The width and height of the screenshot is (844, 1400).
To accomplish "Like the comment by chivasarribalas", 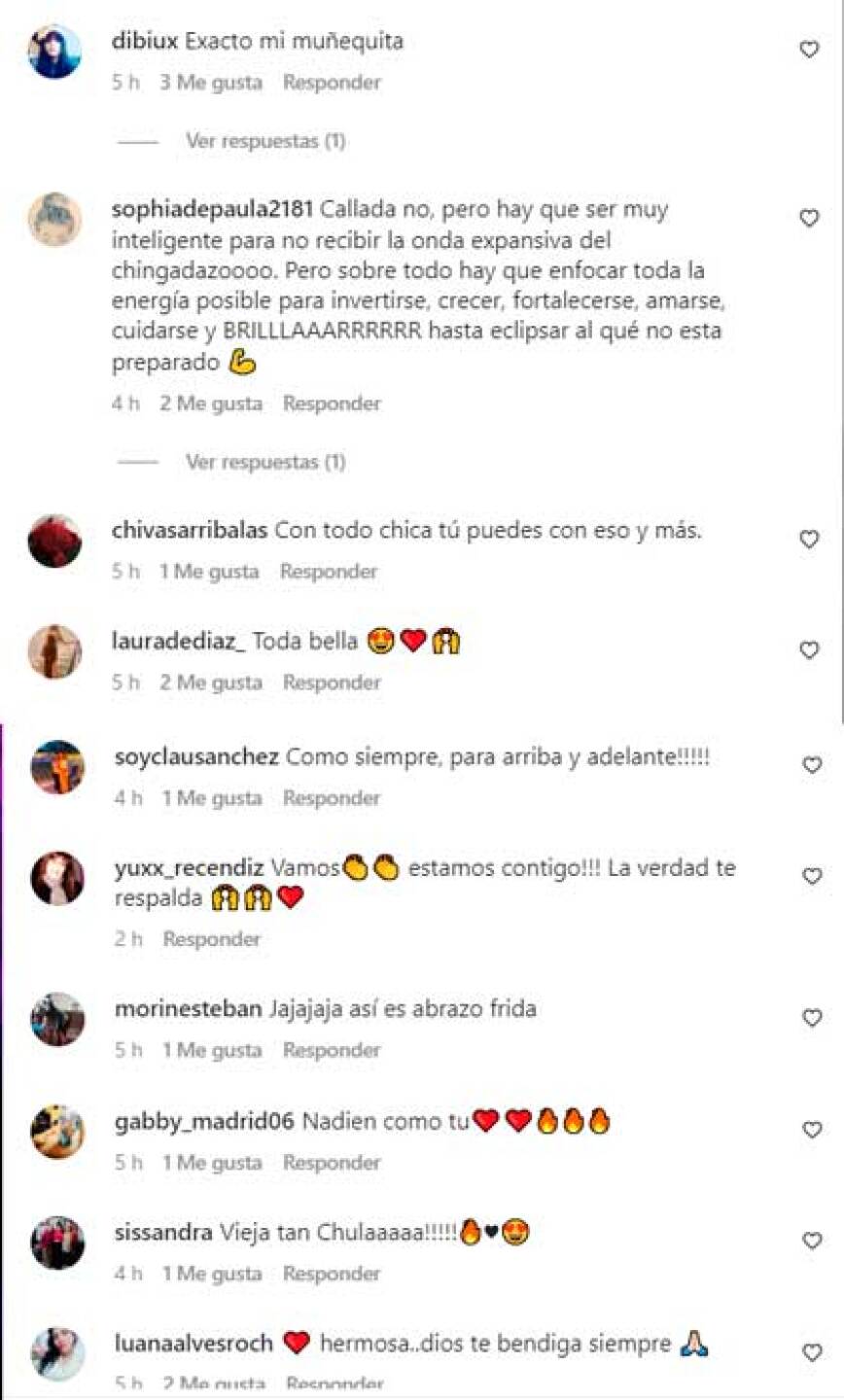I will tap(809, 540).
